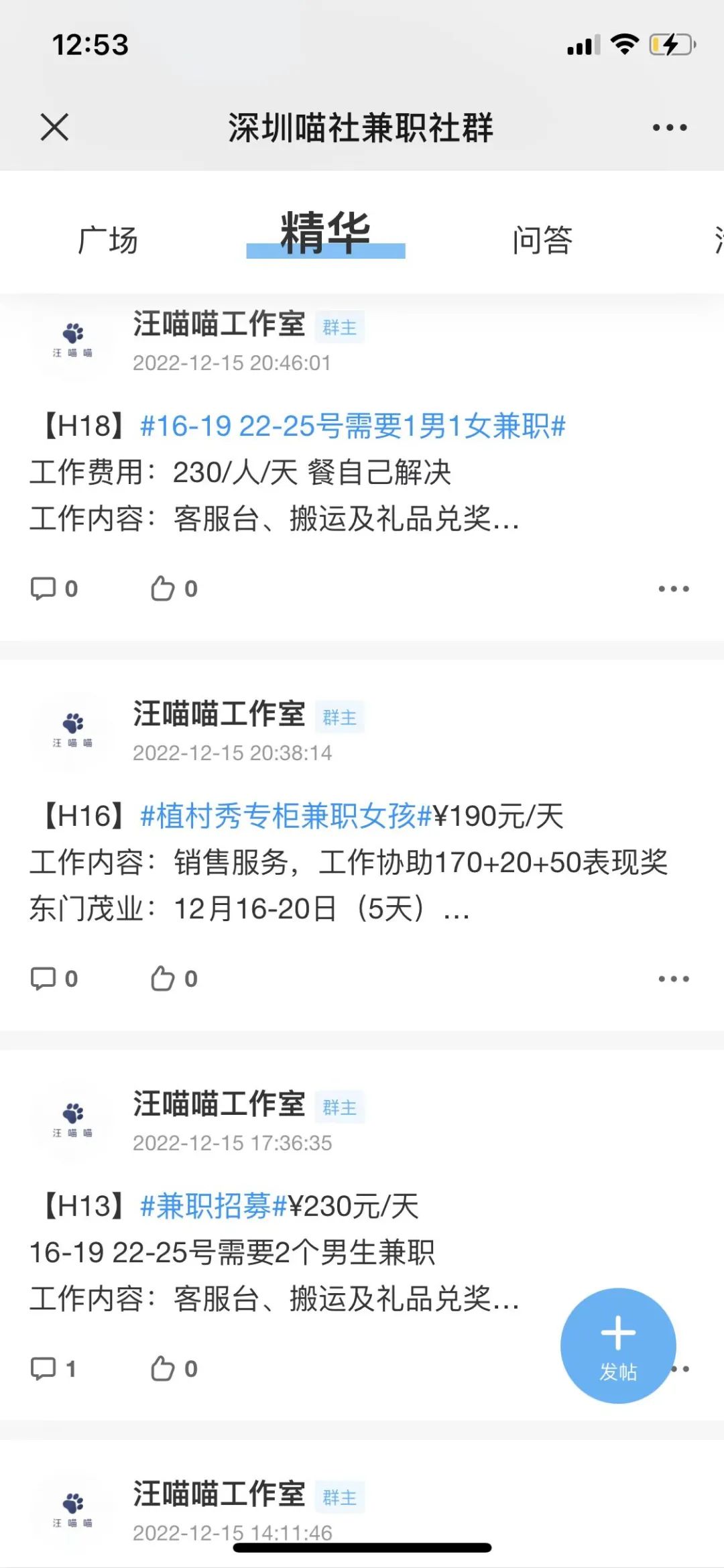724x1568 pixels.
Task: Create a new post with 发帖
Action: coord(618,1345)
